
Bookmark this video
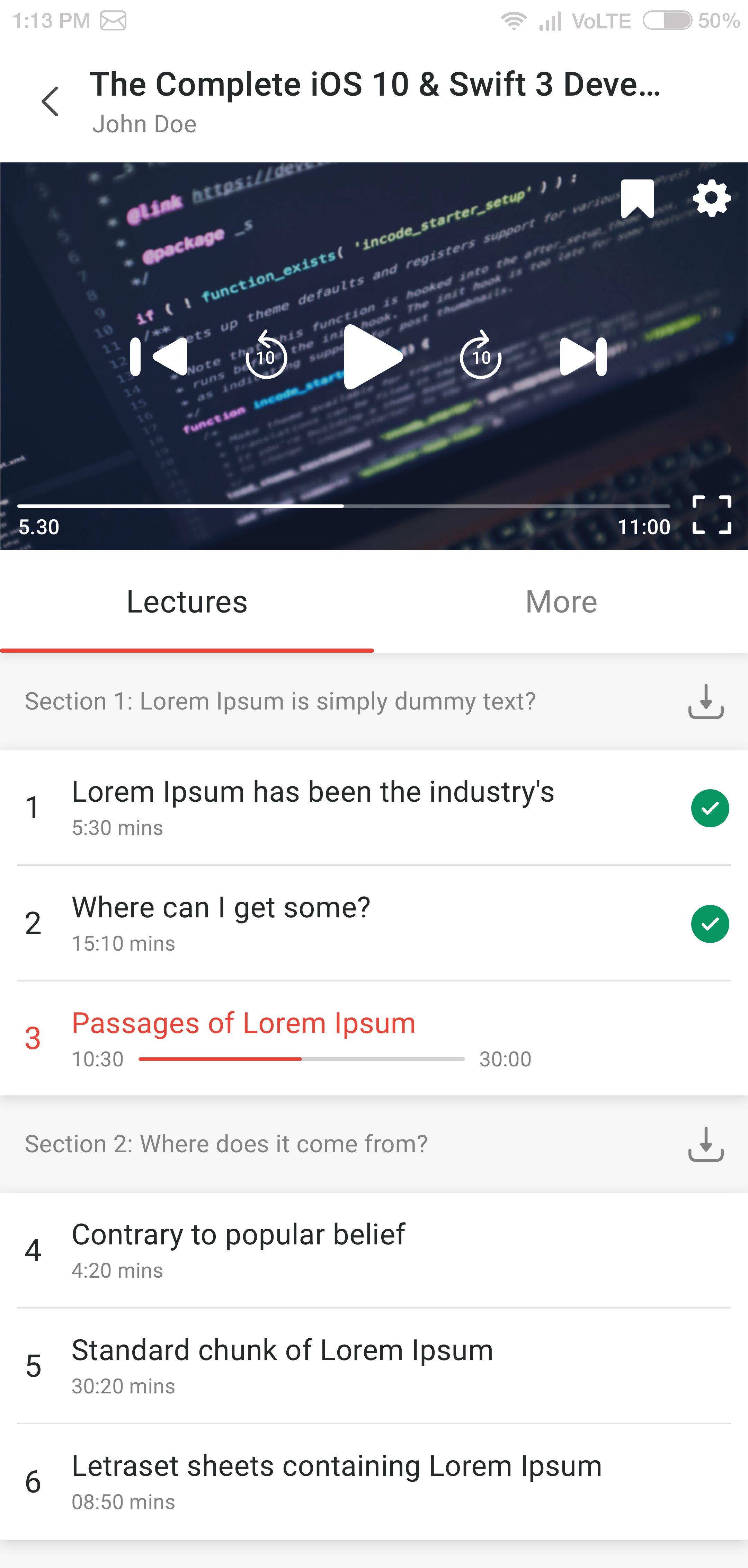point(637,199)
